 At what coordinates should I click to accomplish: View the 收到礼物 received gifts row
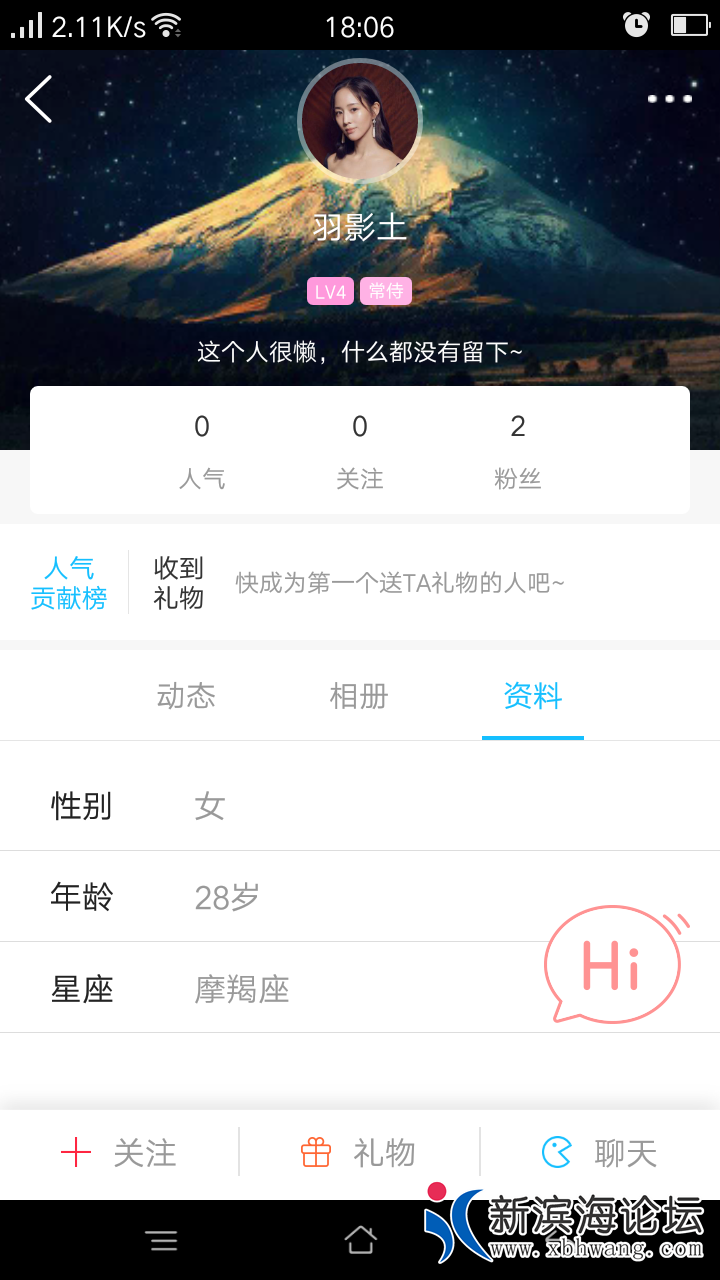tap(400, 583)
